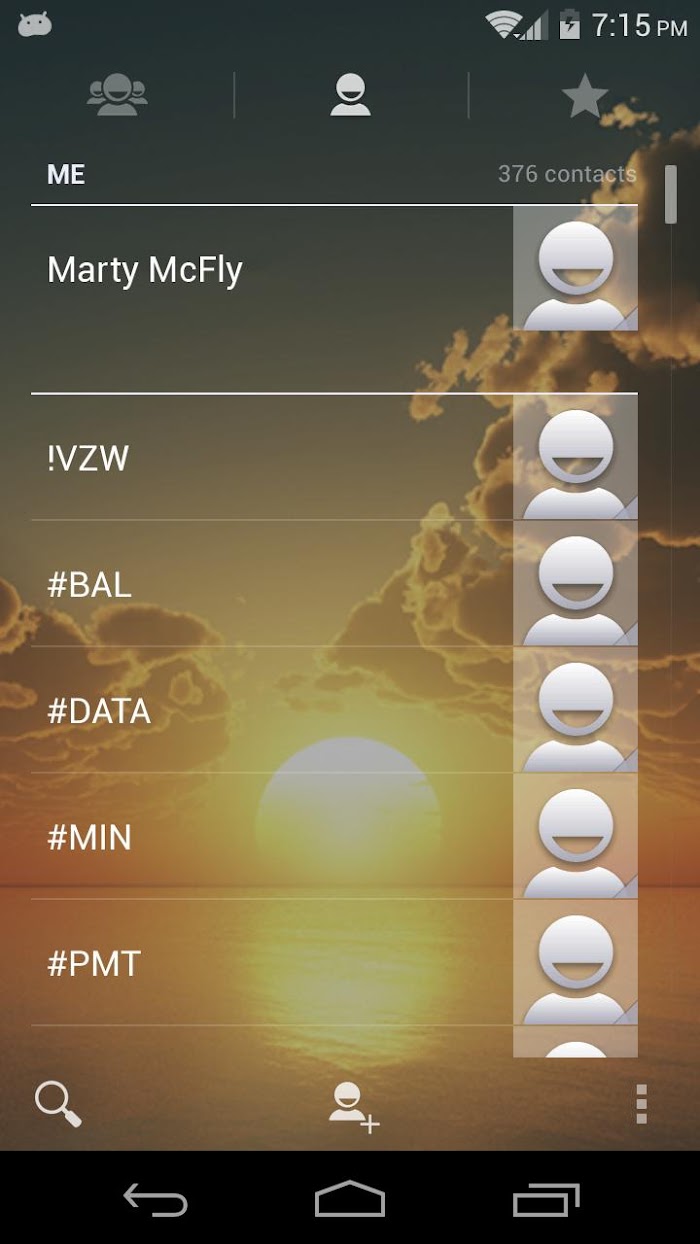Open the Marty McFly profile

pos(334,299)
